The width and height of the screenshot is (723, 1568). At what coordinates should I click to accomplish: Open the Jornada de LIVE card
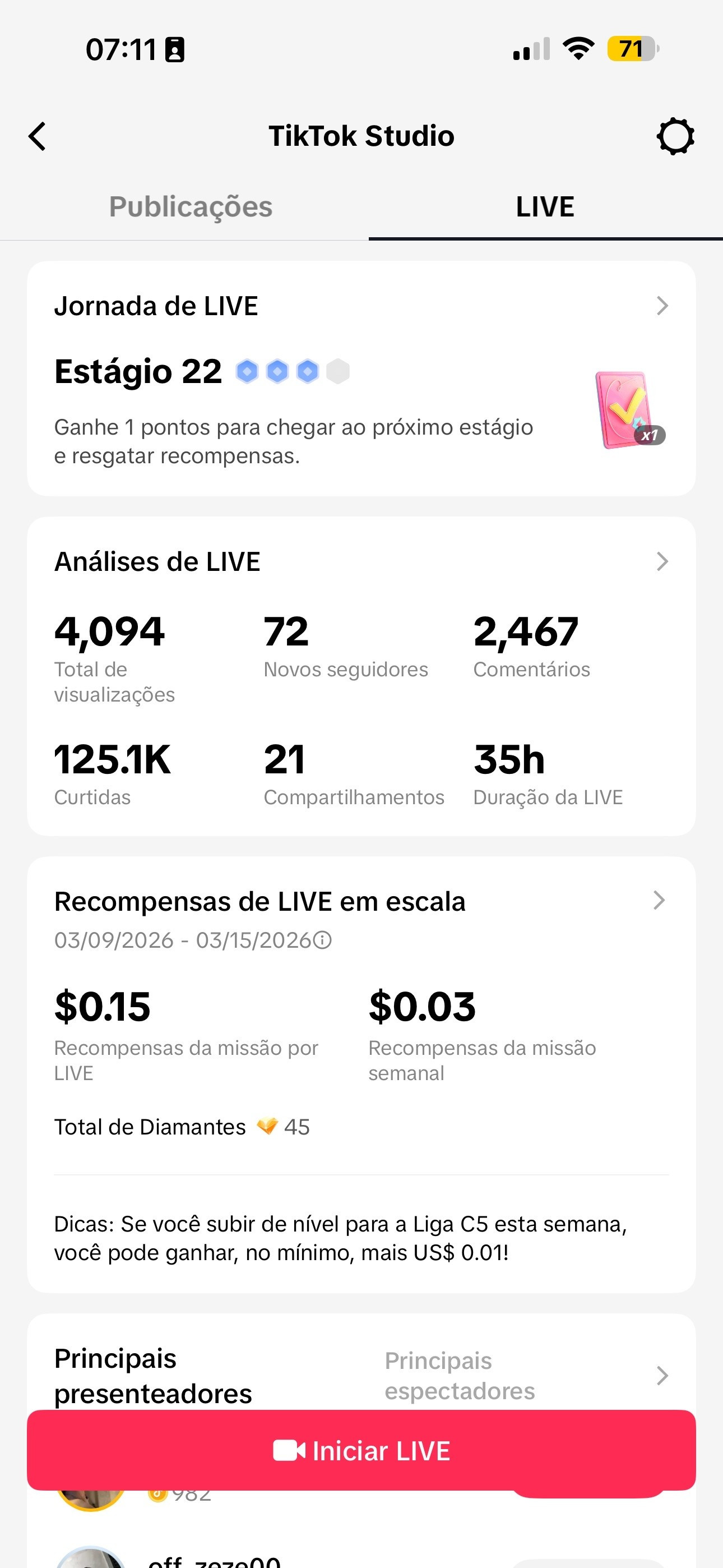(x=361, y=378)
